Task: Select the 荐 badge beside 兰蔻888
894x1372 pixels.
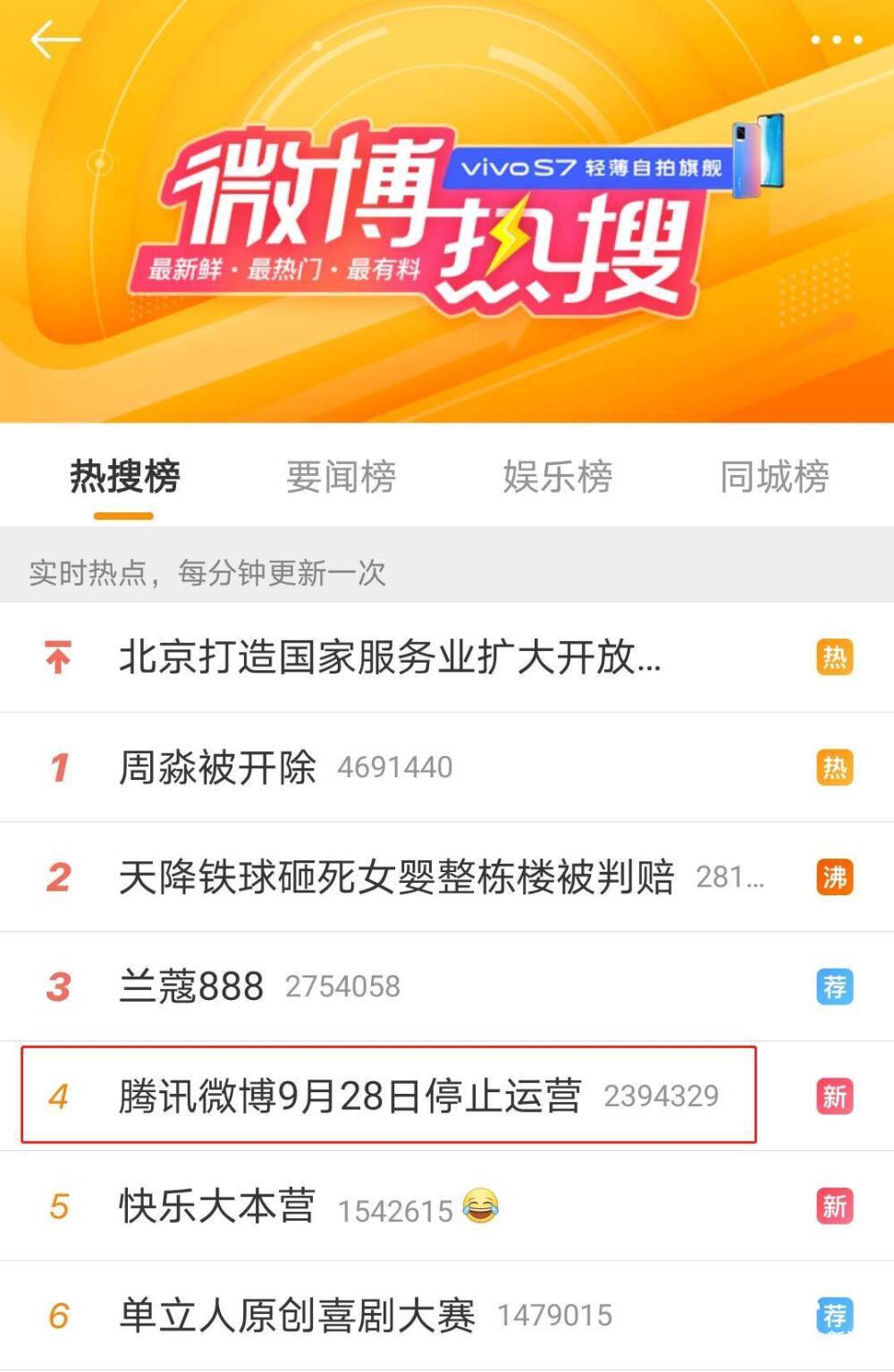Action: (833, 986)
